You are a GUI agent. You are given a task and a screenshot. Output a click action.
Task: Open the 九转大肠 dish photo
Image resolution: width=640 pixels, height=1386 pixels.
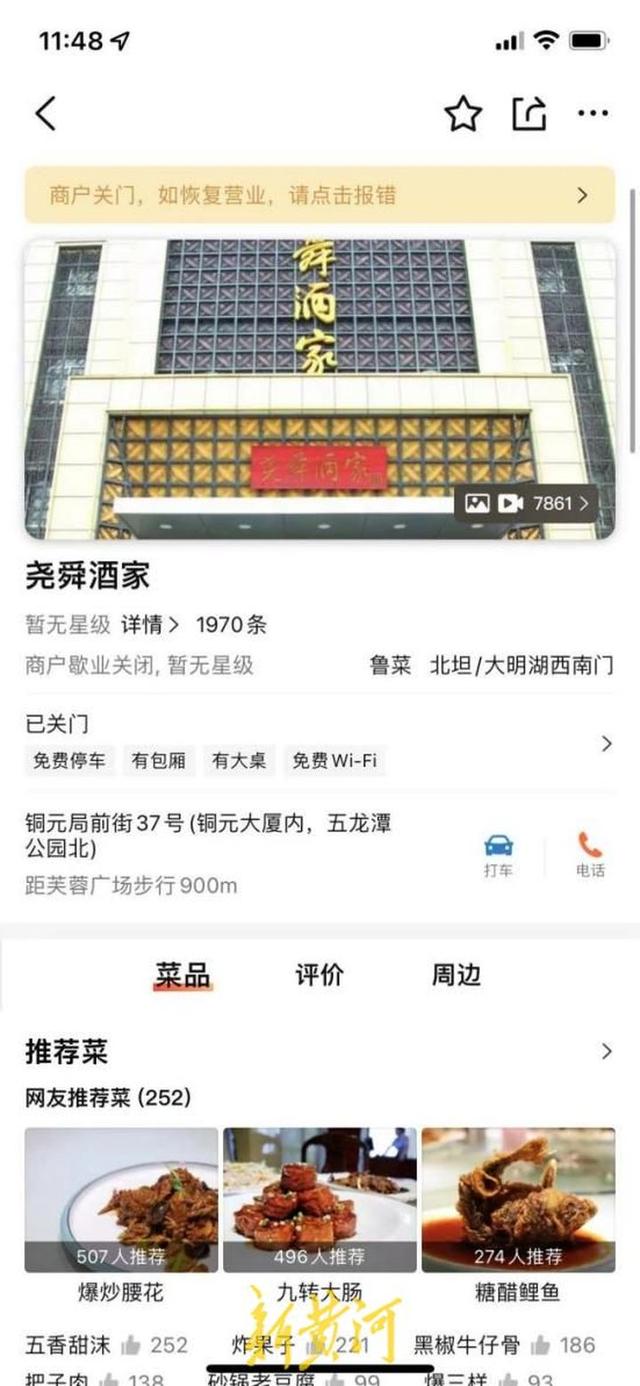pos(319,1199)
